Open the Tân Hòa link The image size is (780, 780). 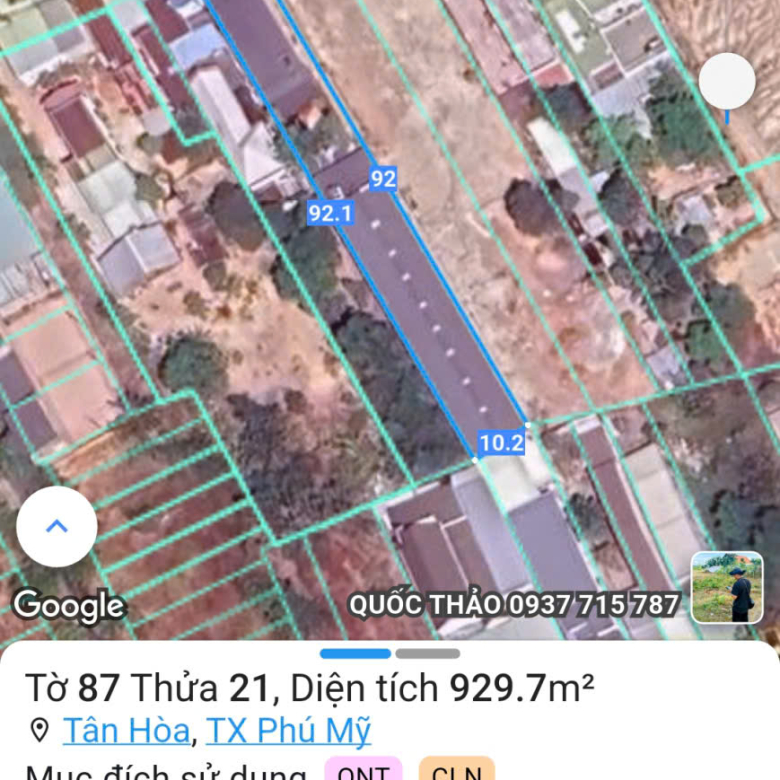(126, 731)
